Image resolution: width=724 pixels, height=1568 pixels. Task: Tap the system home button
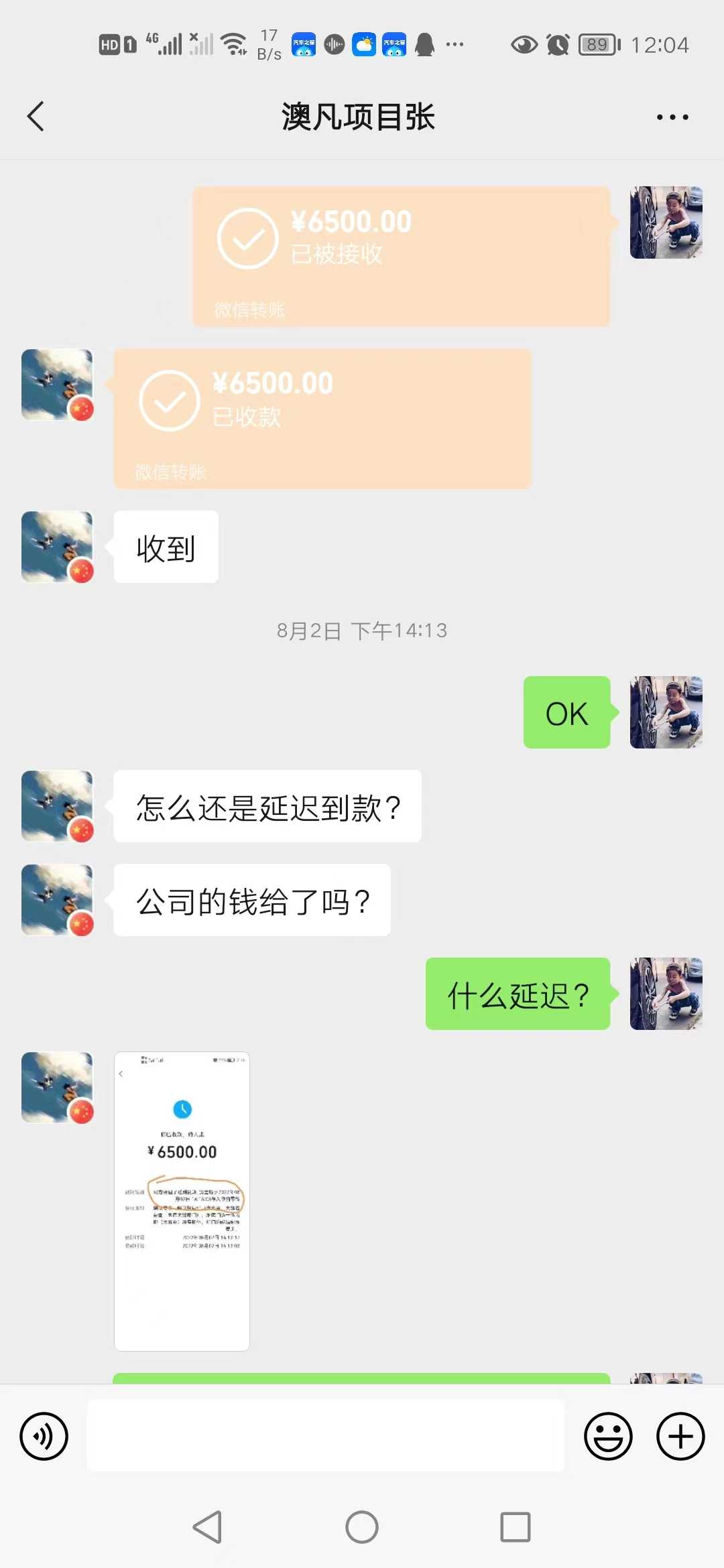(362, 1527)
